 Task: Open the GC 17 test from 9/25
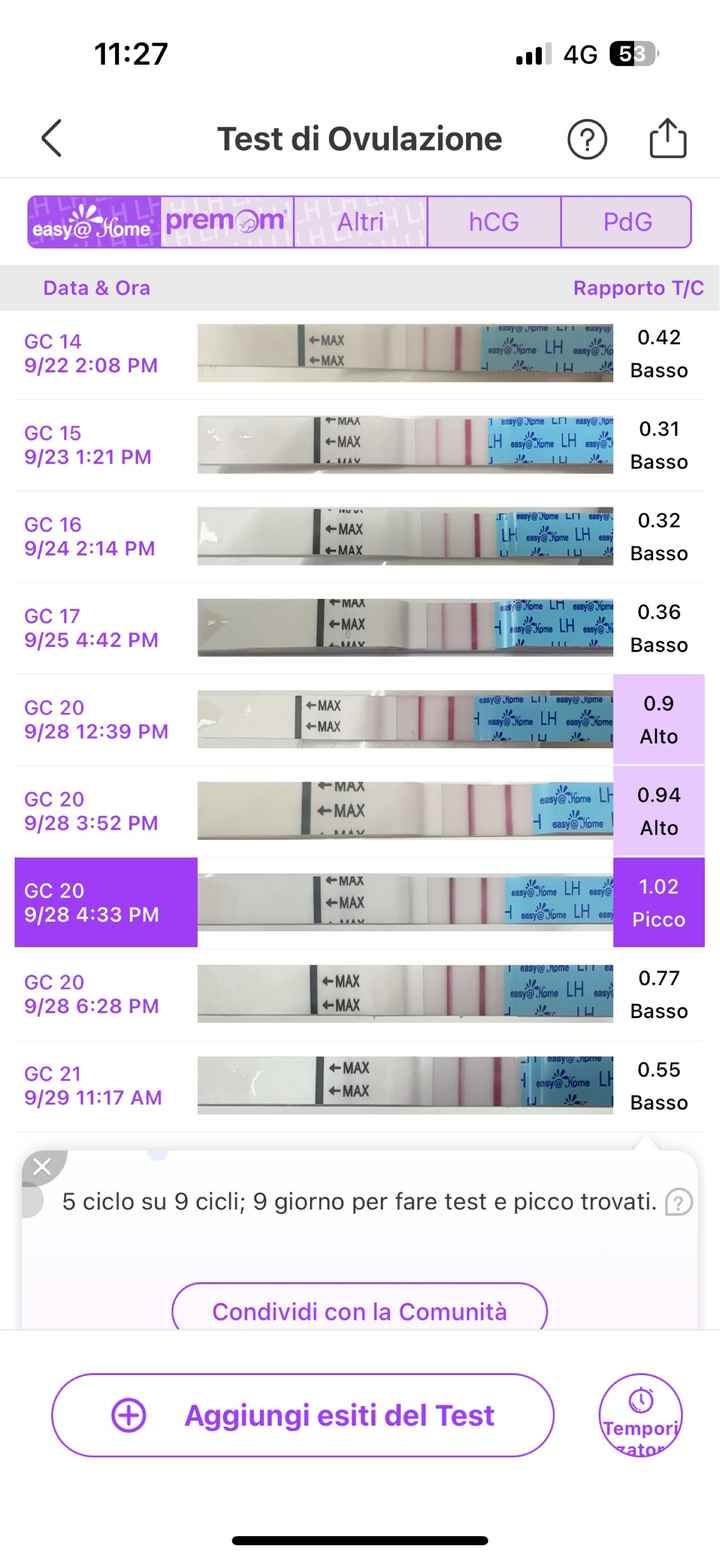pos(360,628)
